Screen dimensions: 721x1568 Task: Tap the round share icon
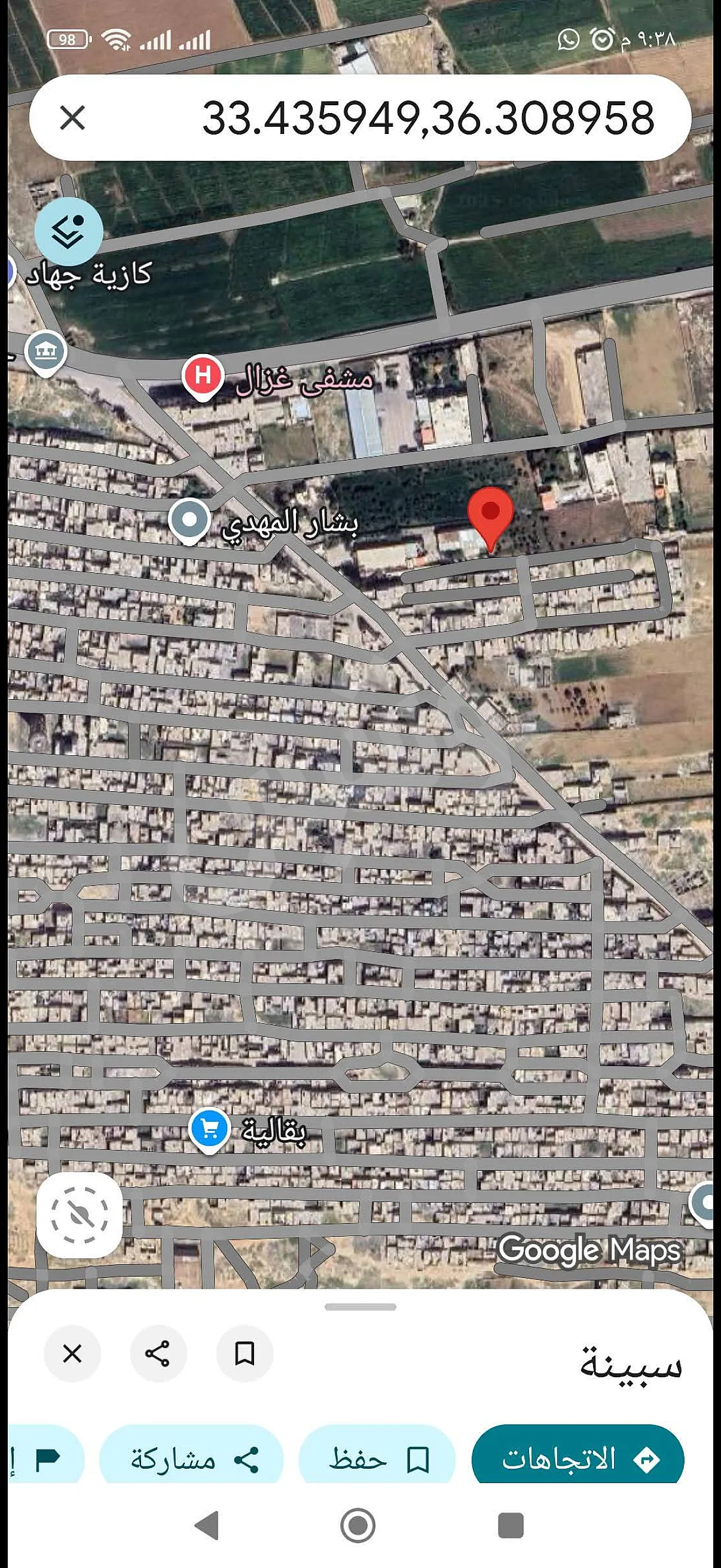pos(158,1355)
